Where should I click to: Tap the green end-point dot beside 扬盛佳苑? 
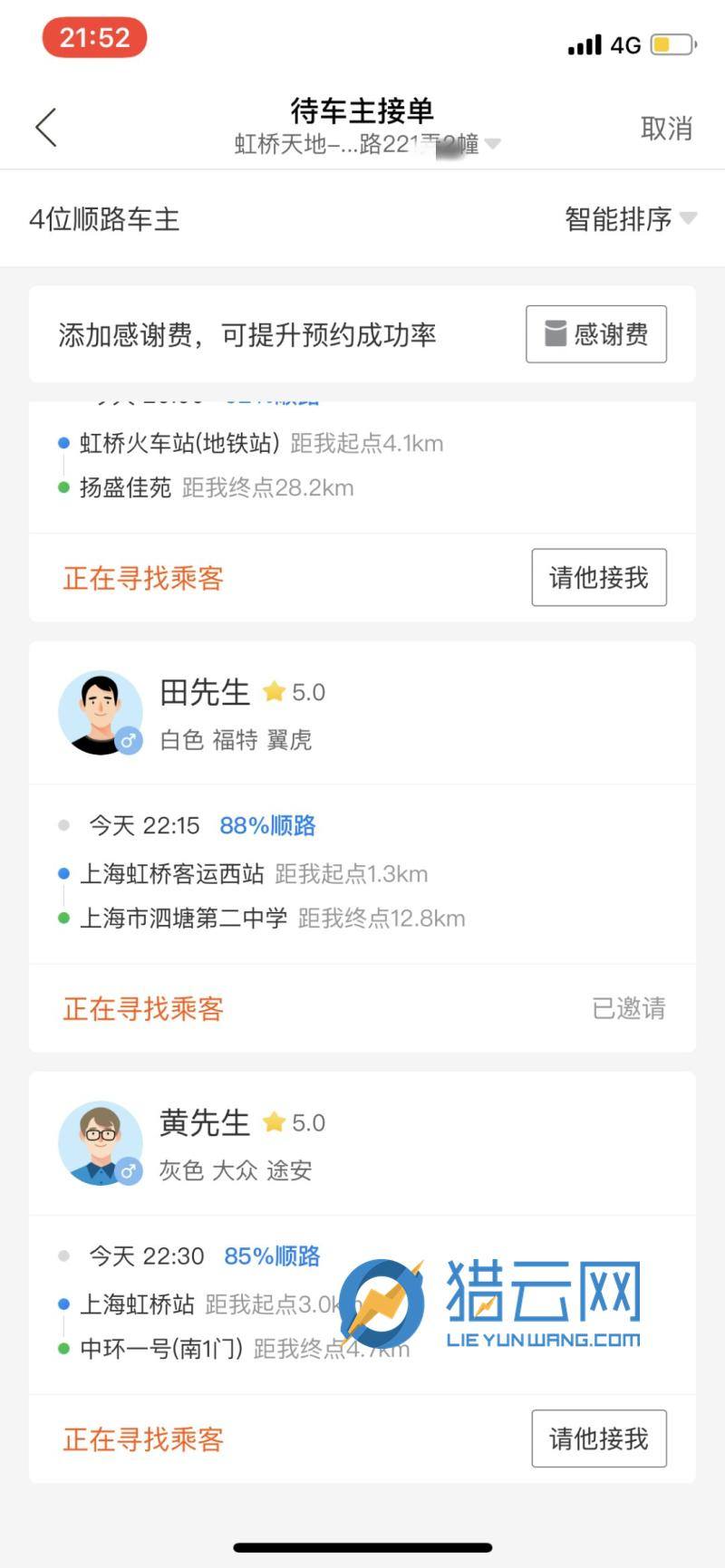(62, 487)
